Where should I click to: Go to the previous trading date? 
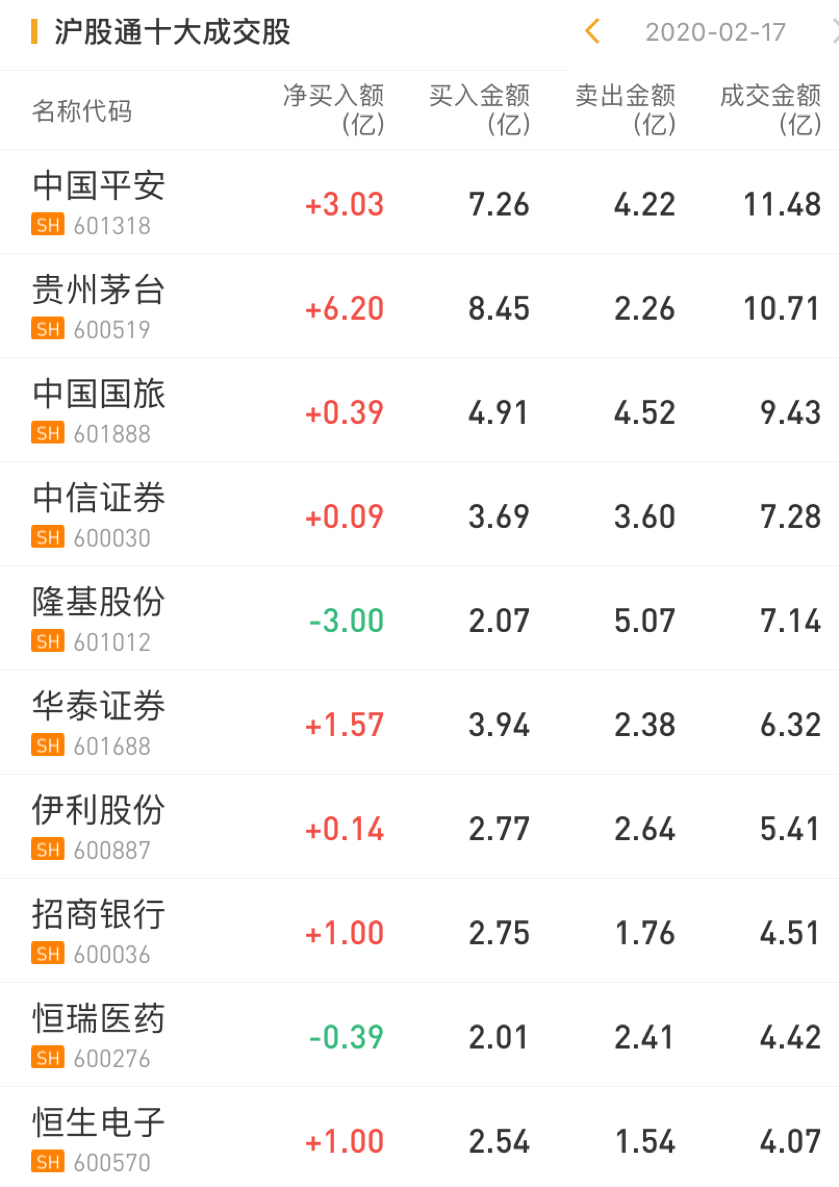point(592,32)
